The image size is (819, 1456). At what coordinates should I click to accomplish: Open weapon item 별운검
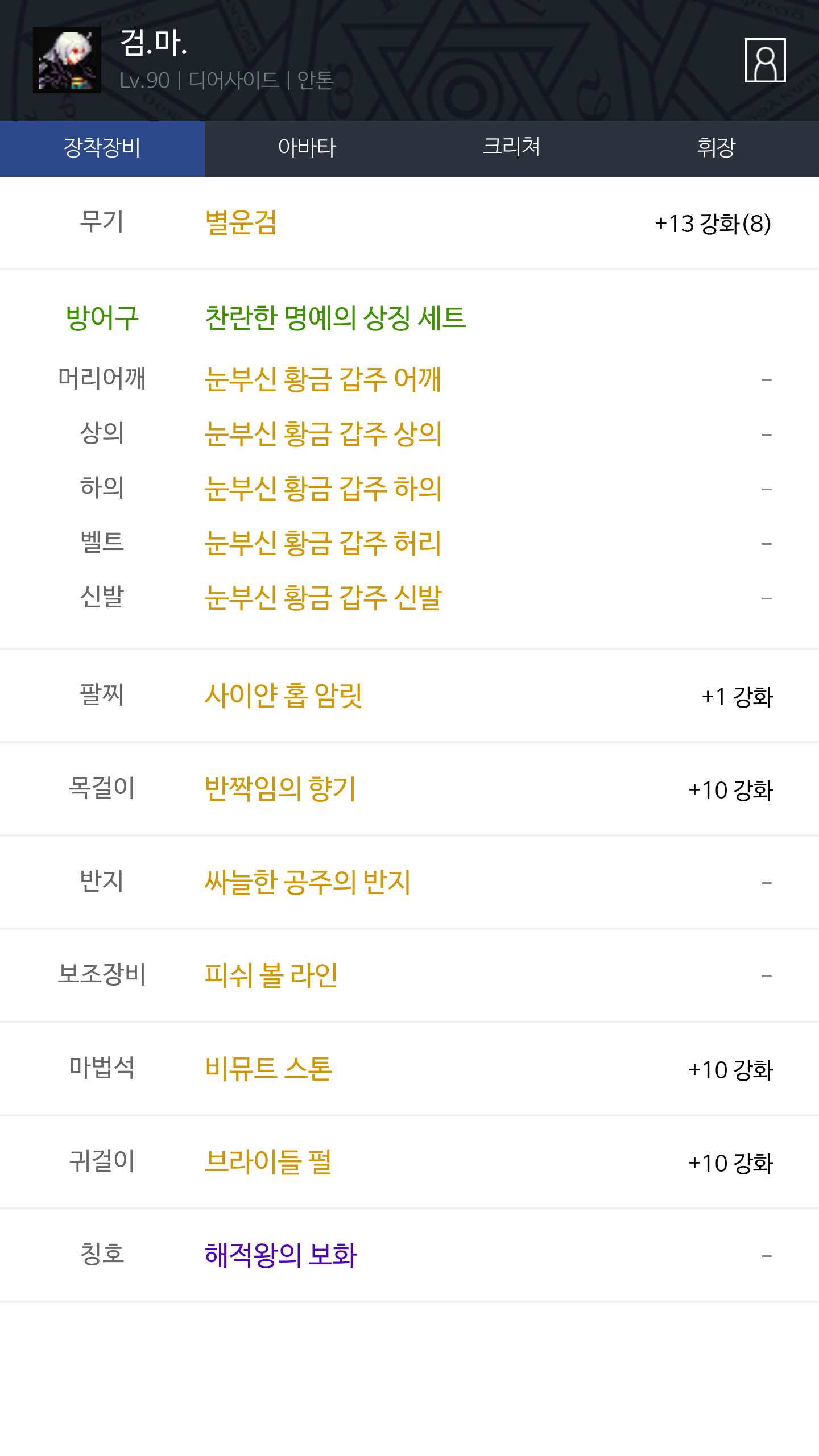(241, 222)
